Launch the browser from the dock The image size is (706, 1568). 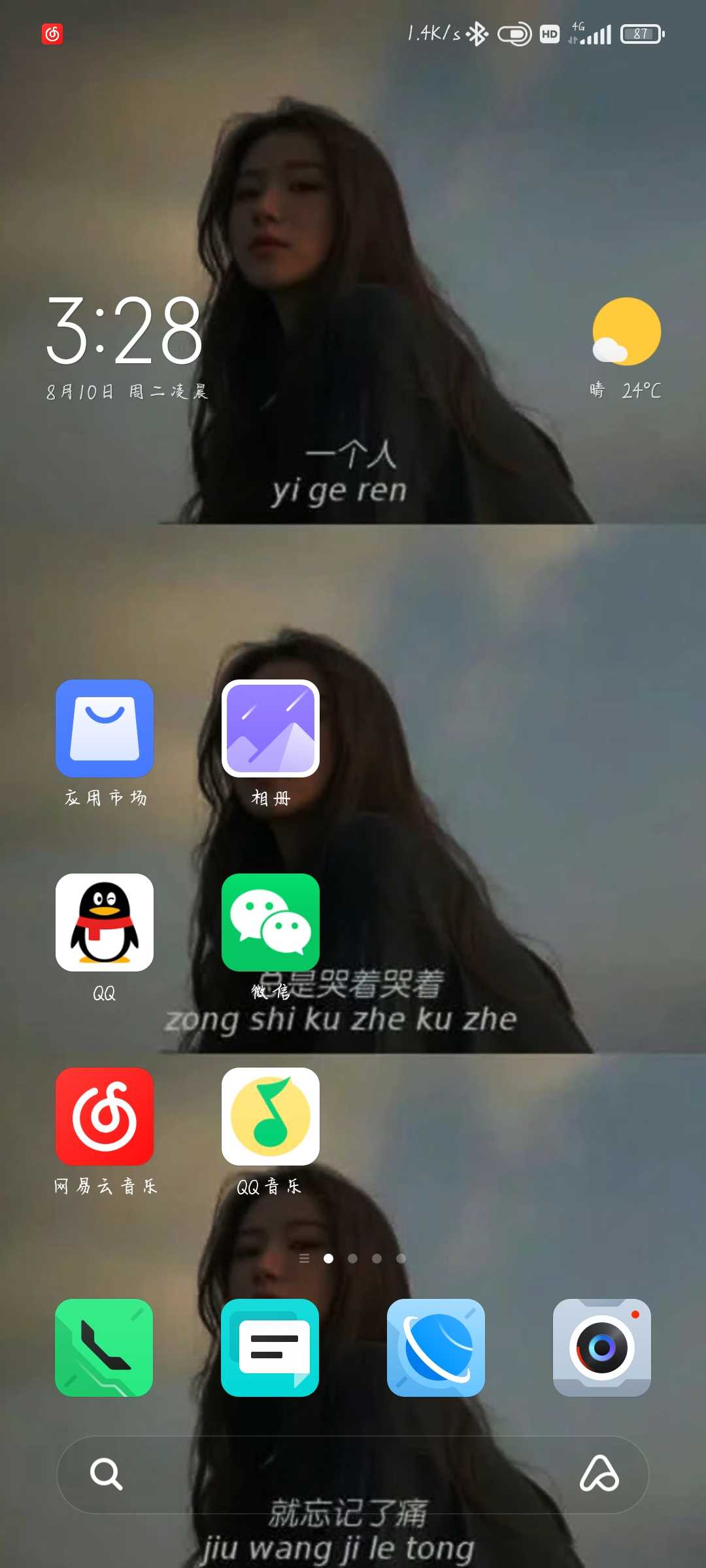(436, 1347)
